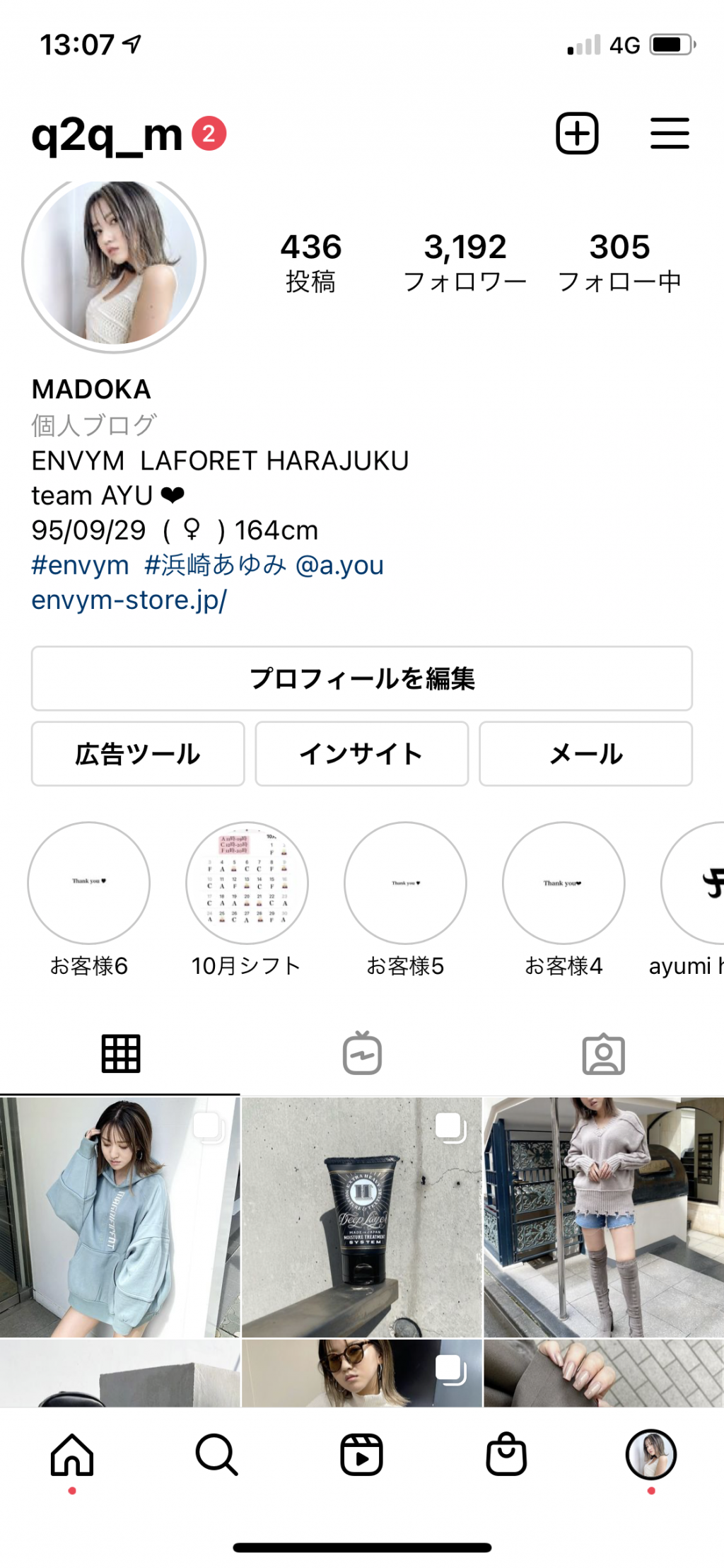Open the お客様5 story highlight

(405, 883)
